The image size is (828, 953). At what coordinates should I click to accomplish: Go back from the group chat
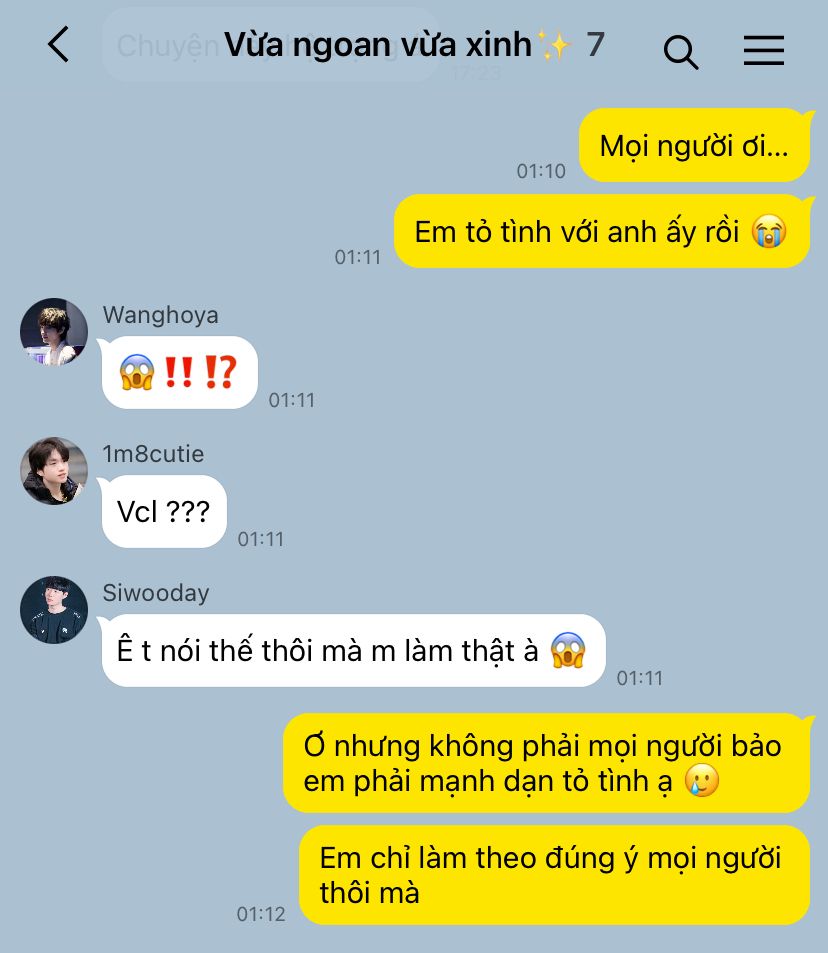[59, 45]
